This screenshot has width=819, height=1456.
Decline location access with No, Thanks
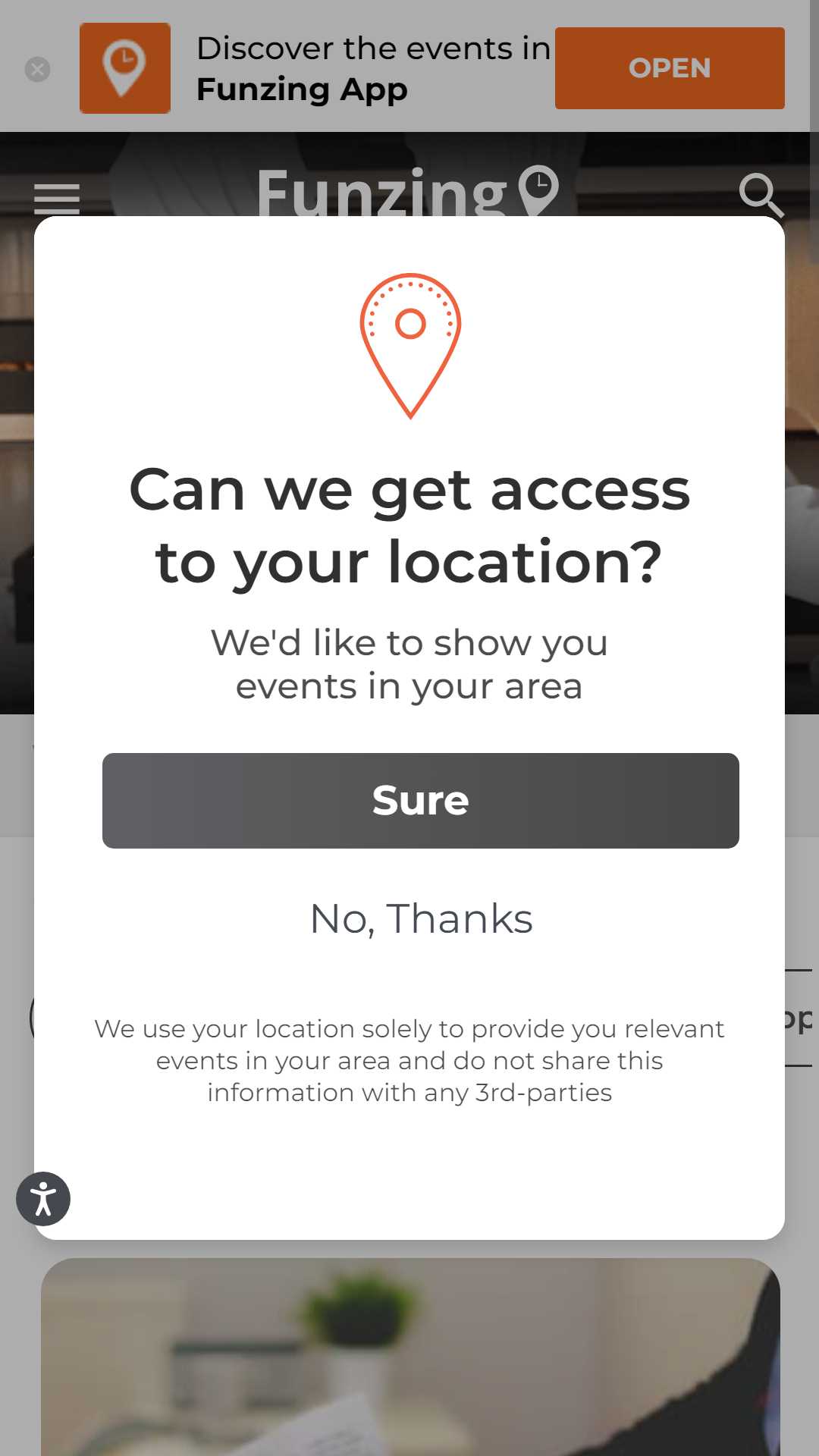coord(421,918)
